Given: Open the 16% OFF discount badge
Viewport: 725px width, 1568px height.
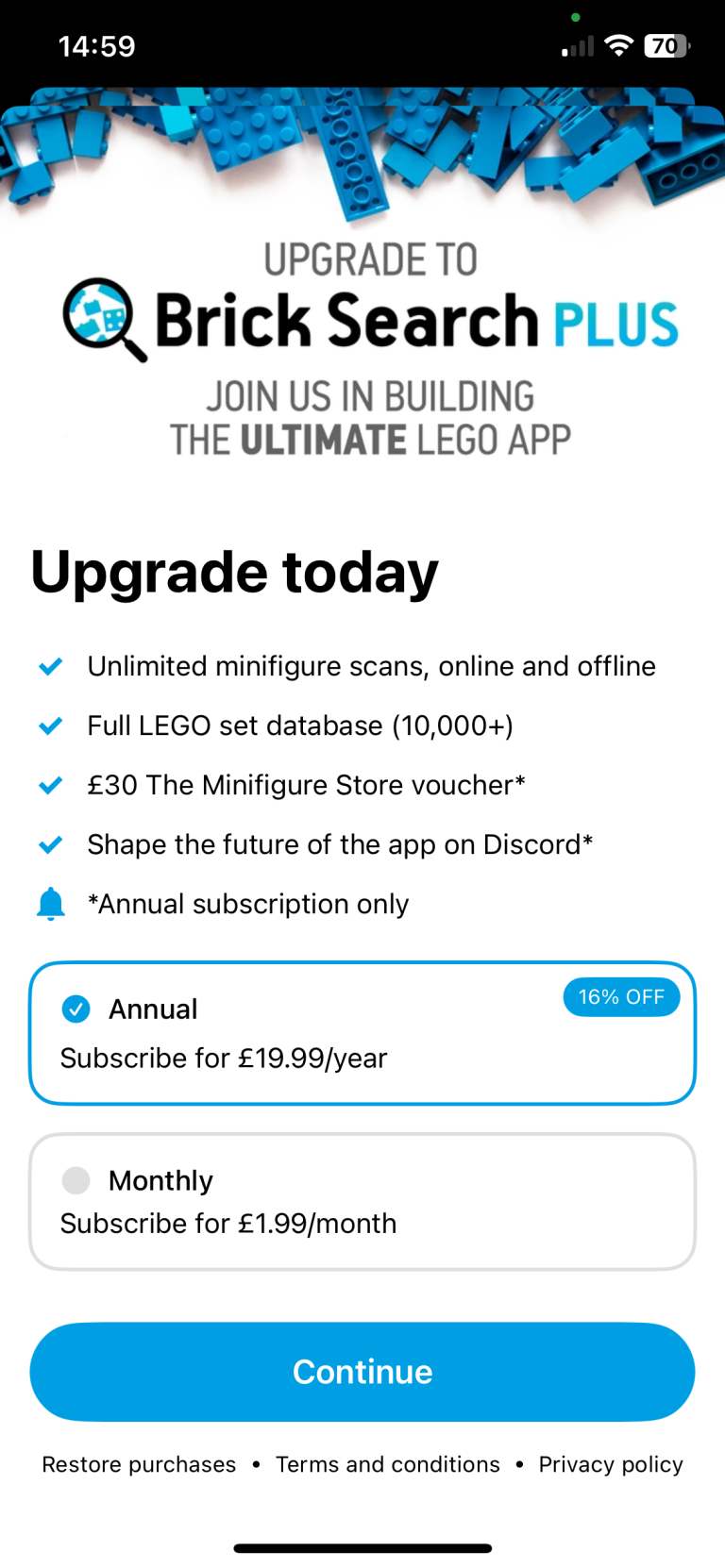Looking at the screenshot, I should [621, 996].
